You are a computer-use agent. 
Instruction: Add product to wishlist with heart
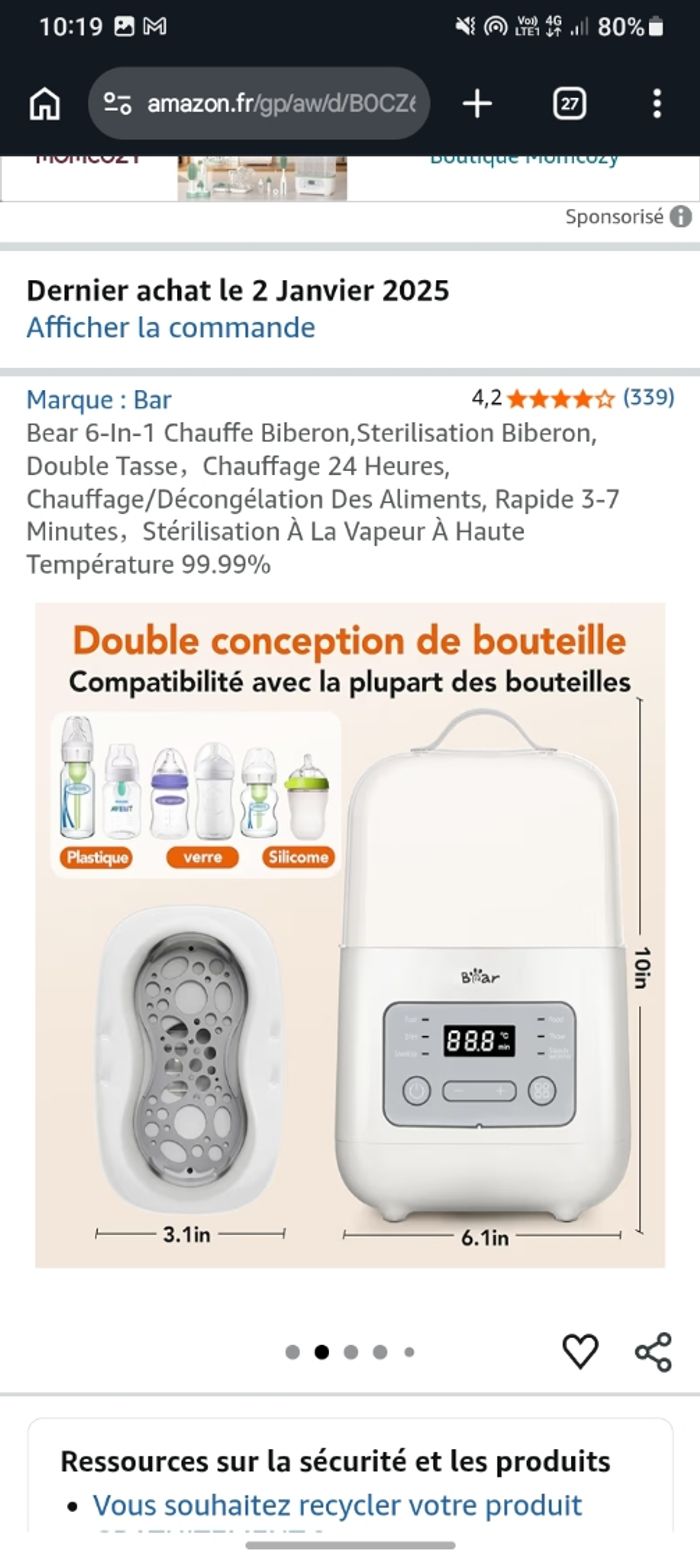point(580,1352)
